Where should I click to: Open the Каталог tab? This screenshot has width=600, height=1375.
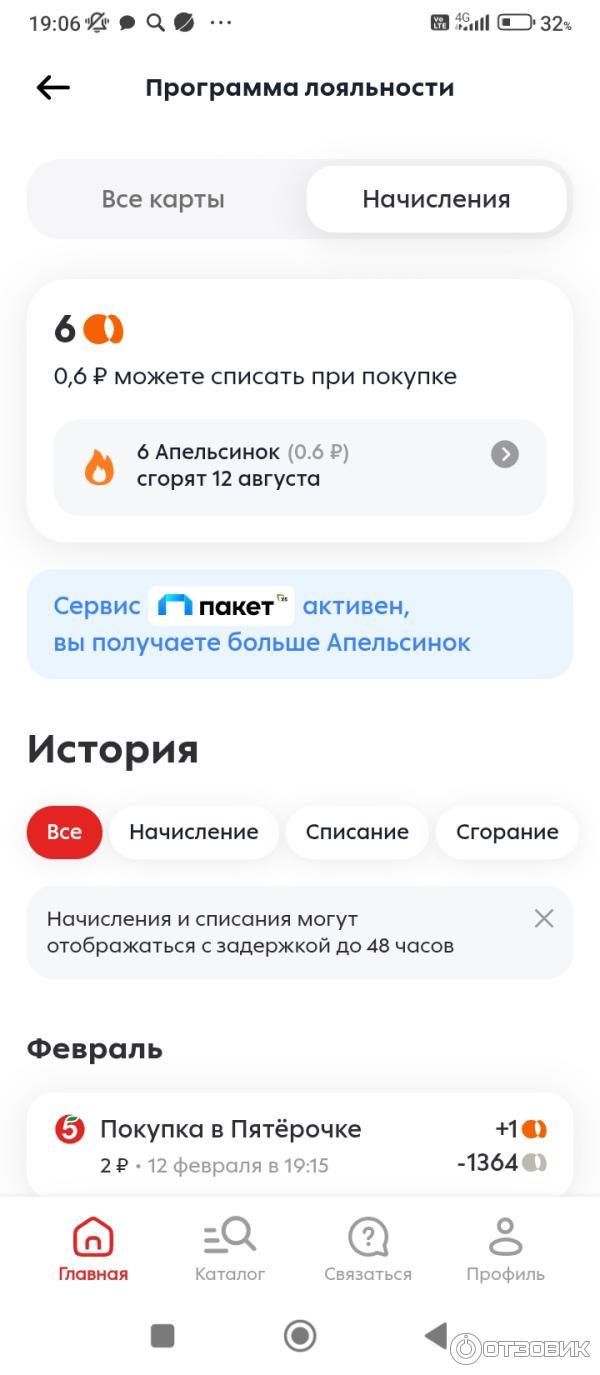[x=230, y=1249]
